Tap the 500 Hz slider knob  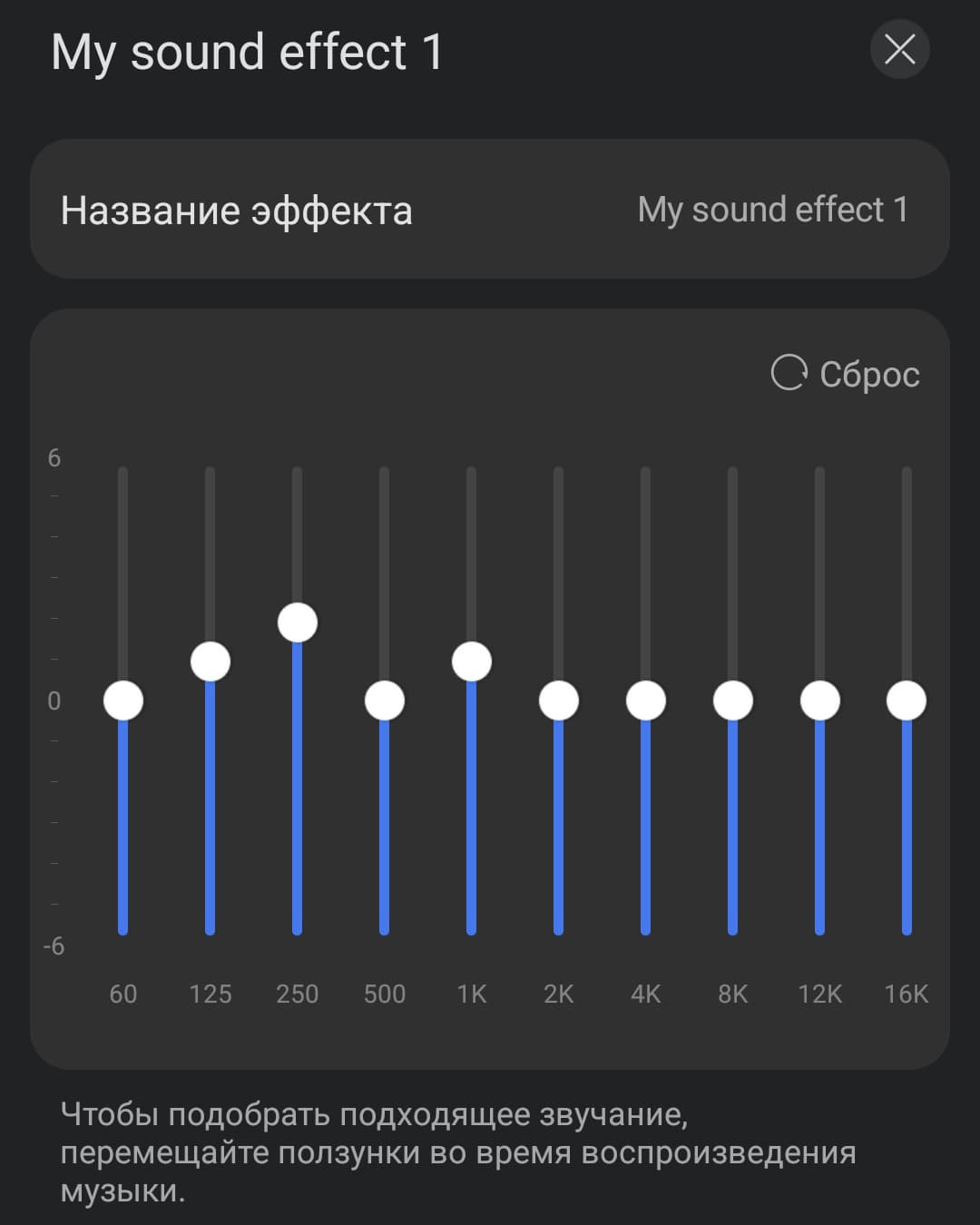pyautogui.click(x=385, y=701)
